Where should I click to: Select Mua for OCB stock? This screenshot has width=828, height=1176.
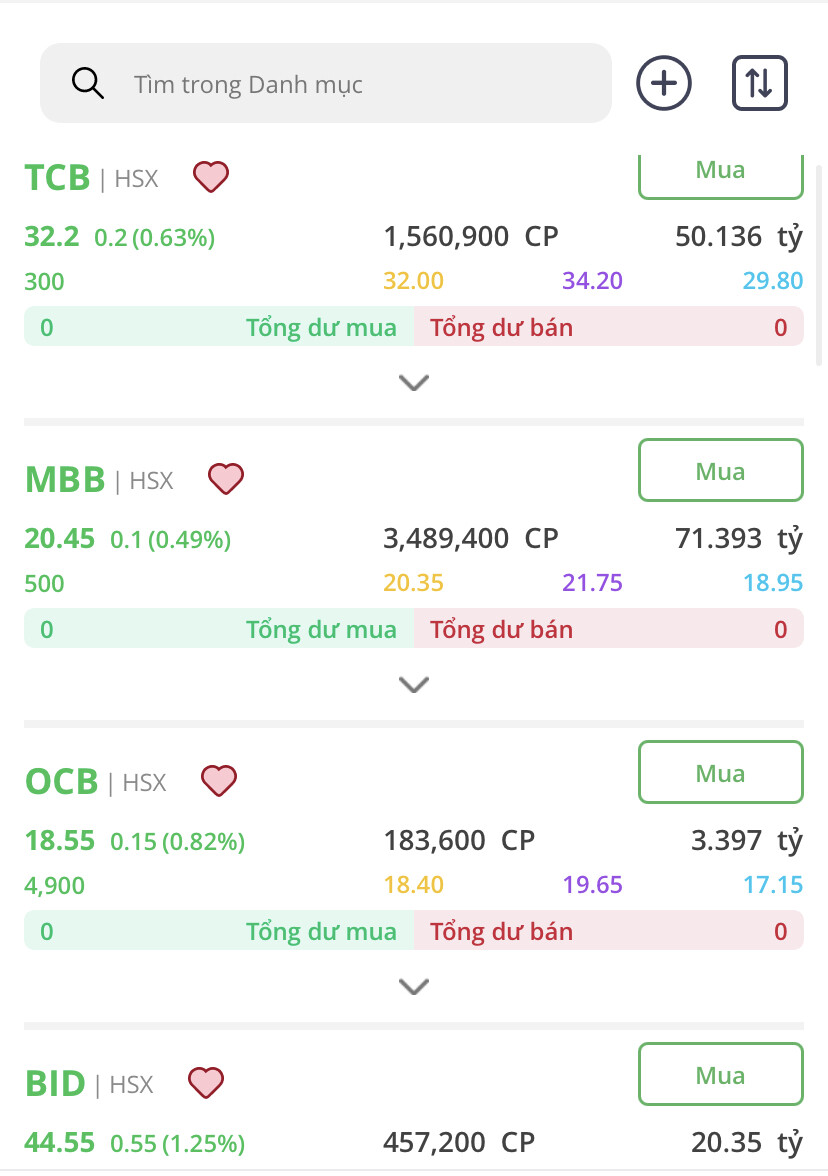tap(720, 772)
